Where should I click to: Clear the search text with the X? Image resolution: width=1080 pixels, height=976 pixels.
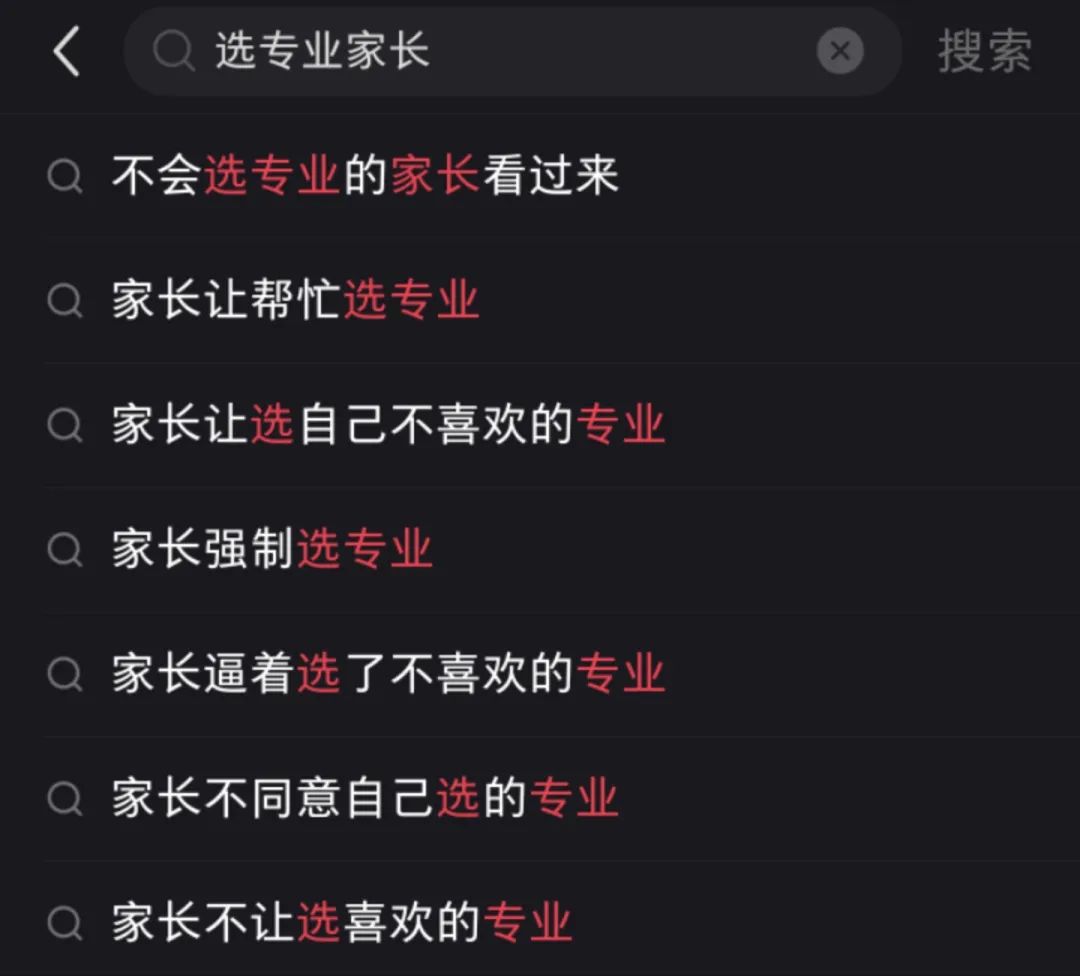click(840, 51)
